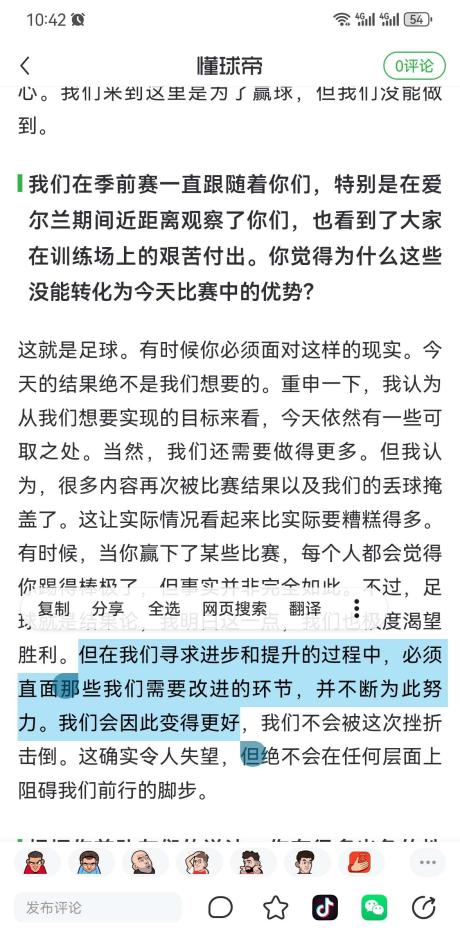This screenshot has height=938, width=460.
Task: Open the comment bubble icon in bottom bar
Action: point(220,907)
